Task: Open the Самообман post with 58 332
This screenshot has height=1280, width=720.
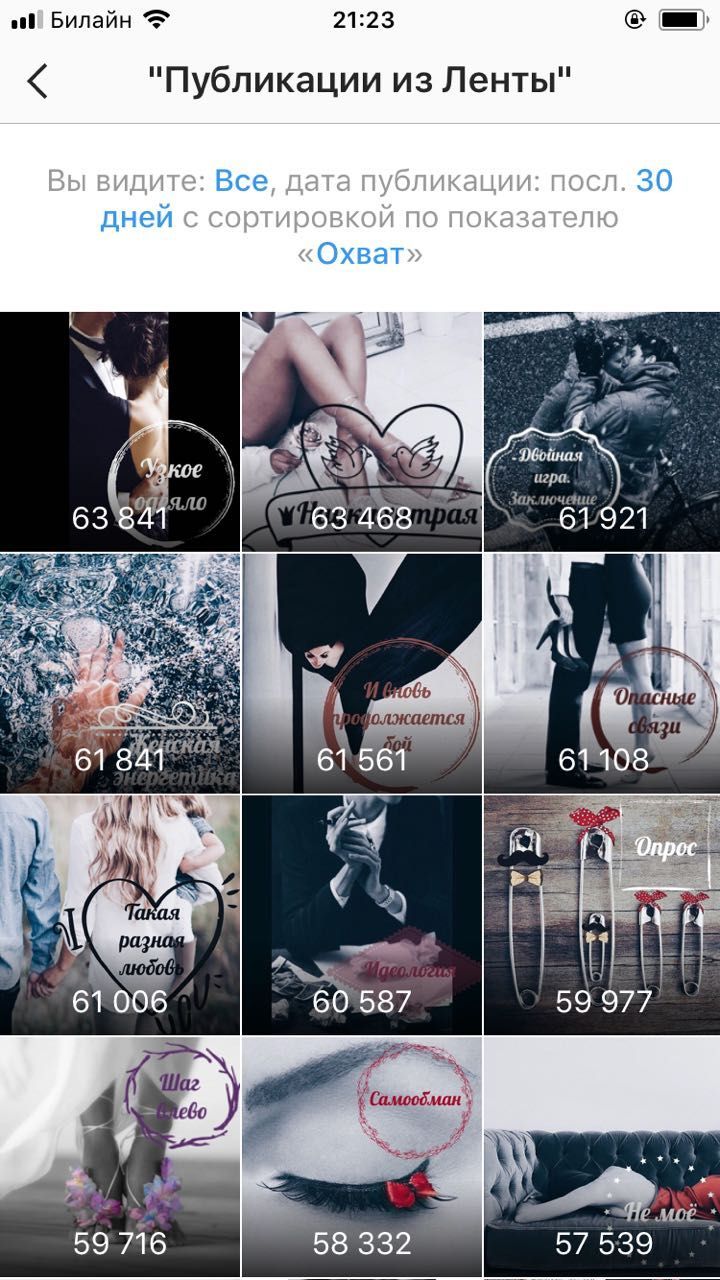Action: pyautogui.click(x=361, y=1157)
